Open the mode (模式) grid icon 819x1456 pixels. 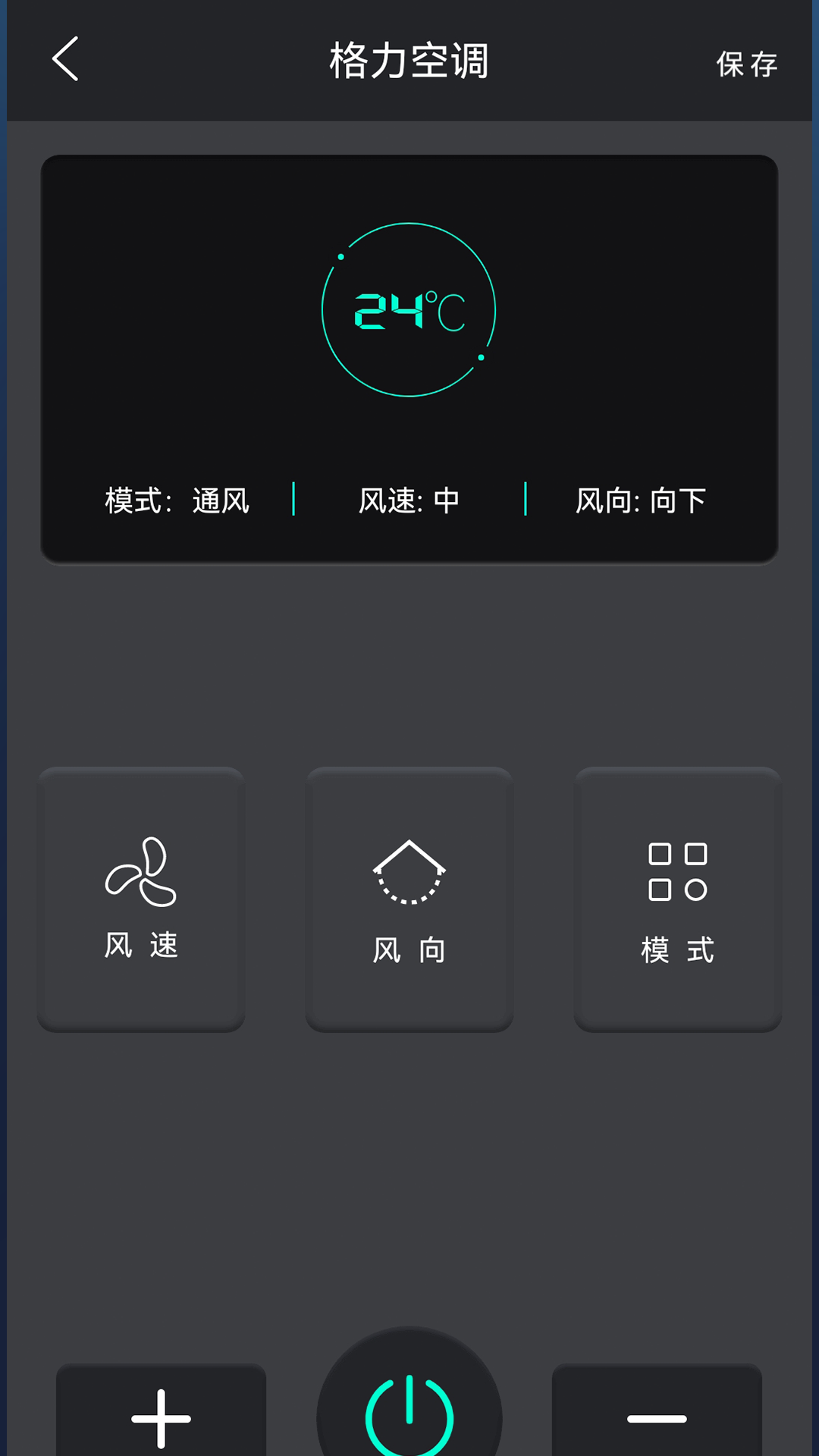[x=677, y=876]
